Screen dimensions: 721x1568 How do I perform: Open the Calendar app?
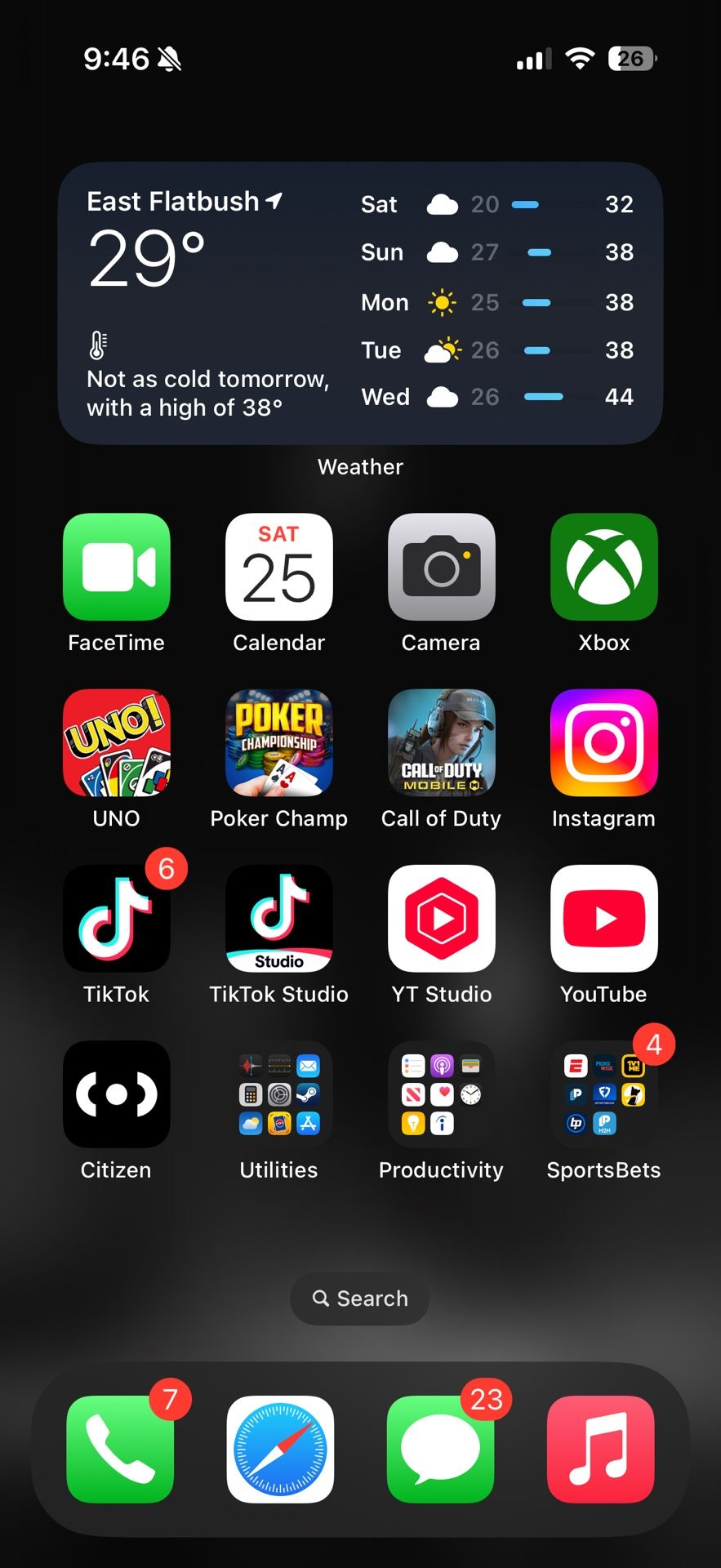tap(279, 567)
